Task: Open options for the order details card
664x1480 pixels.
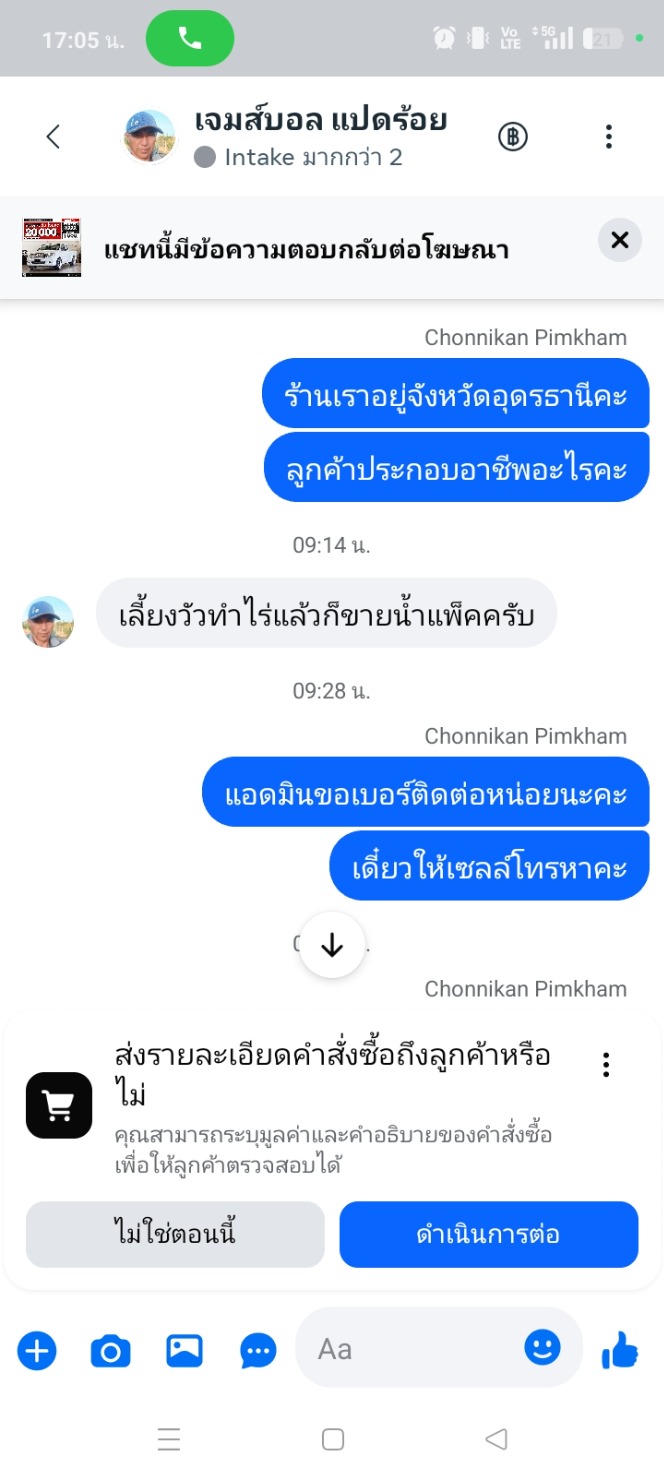Action: click(605, 1065)
